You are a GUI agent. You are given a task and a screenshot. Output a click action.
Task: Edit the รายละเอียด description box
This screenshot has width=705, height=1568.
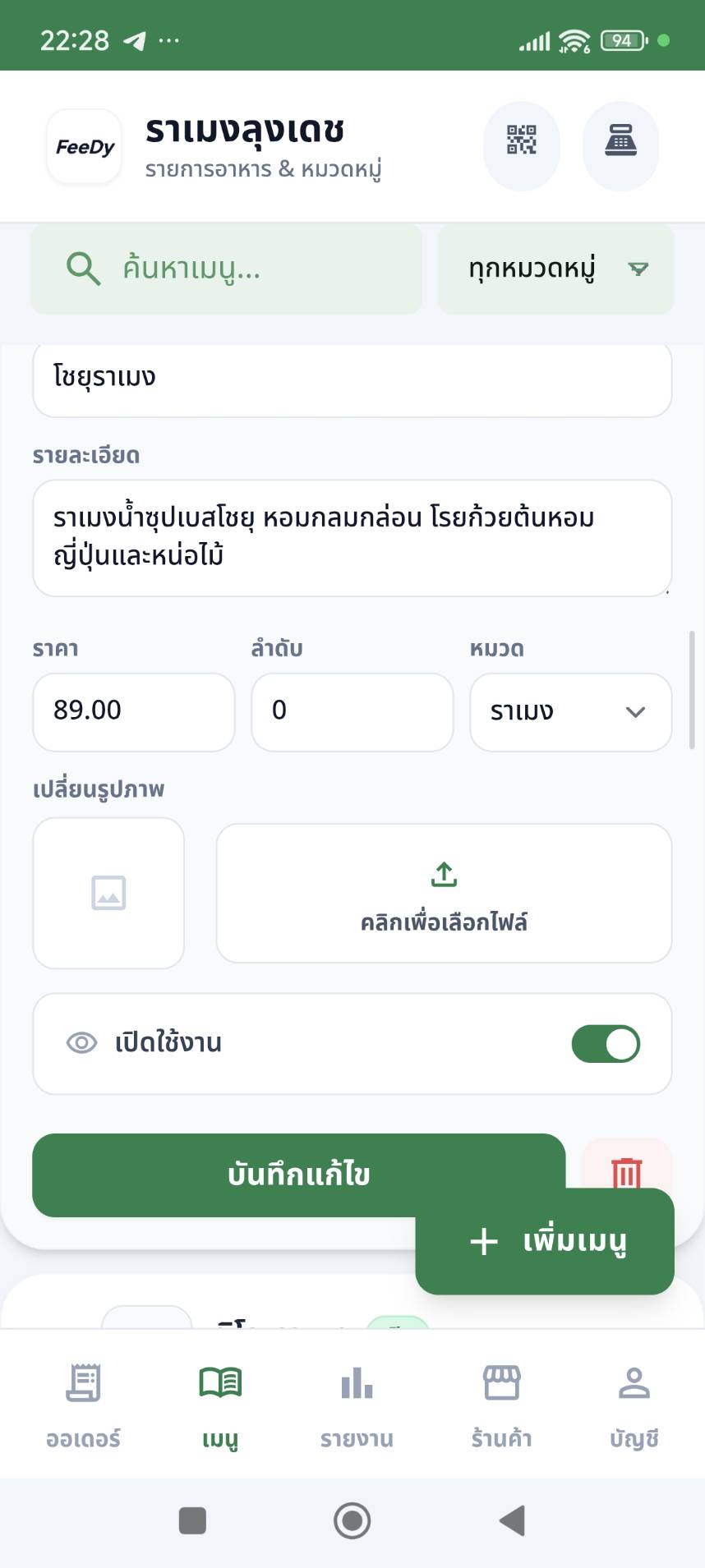(x=352, y=537)
